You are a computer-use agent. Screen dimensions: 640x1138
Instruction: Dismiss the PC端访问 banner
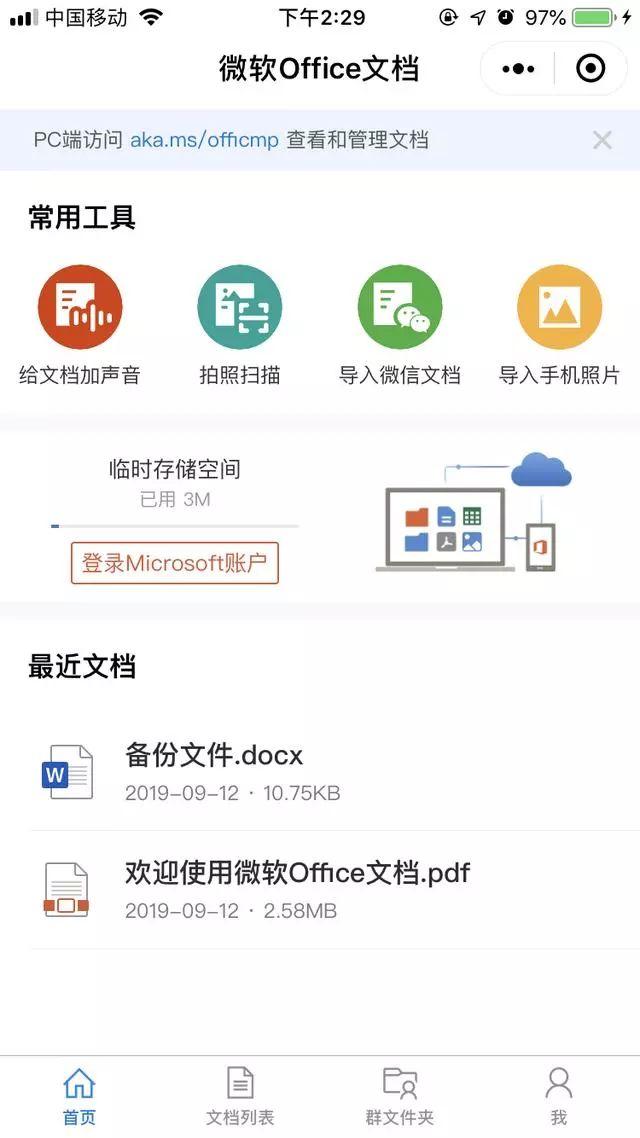602,140
